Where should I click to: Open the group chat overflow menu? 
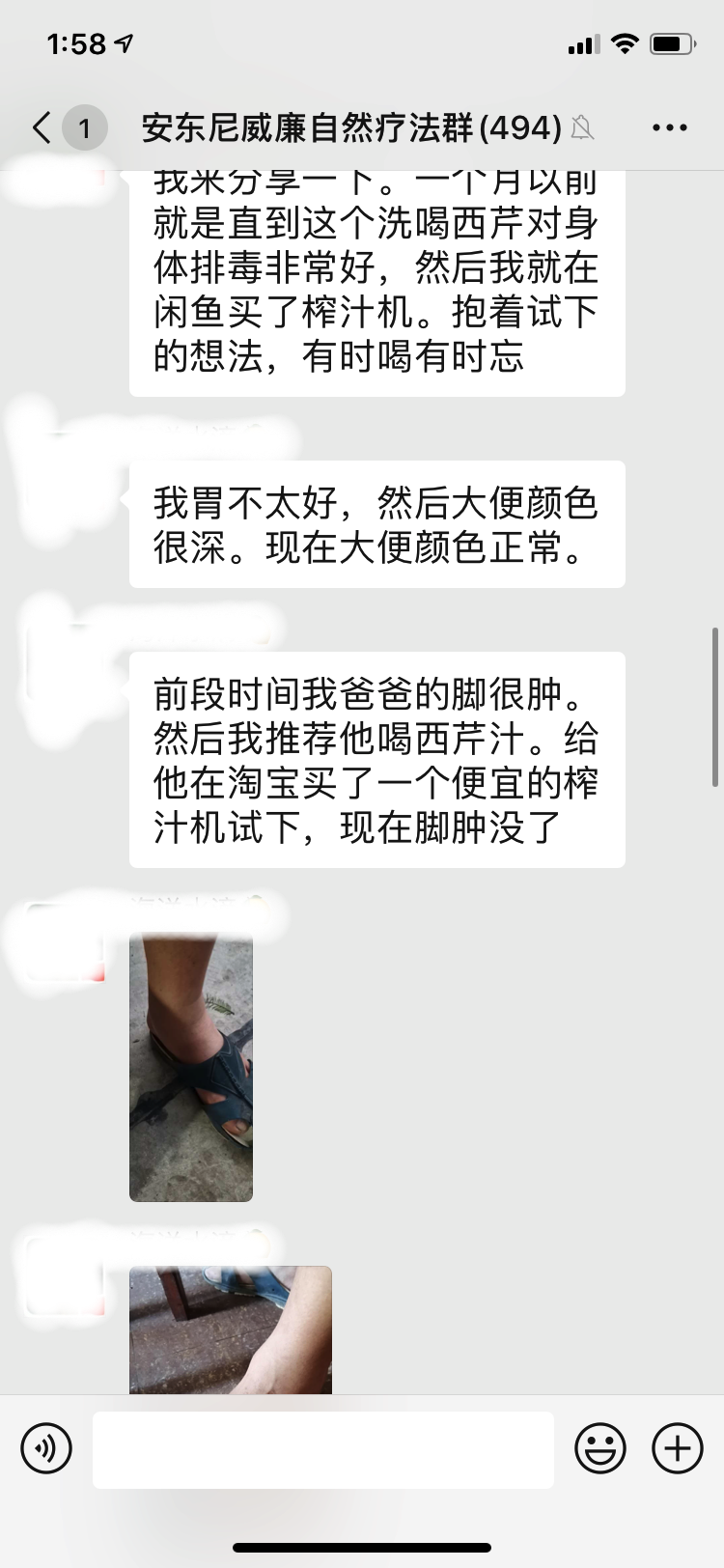669,127
